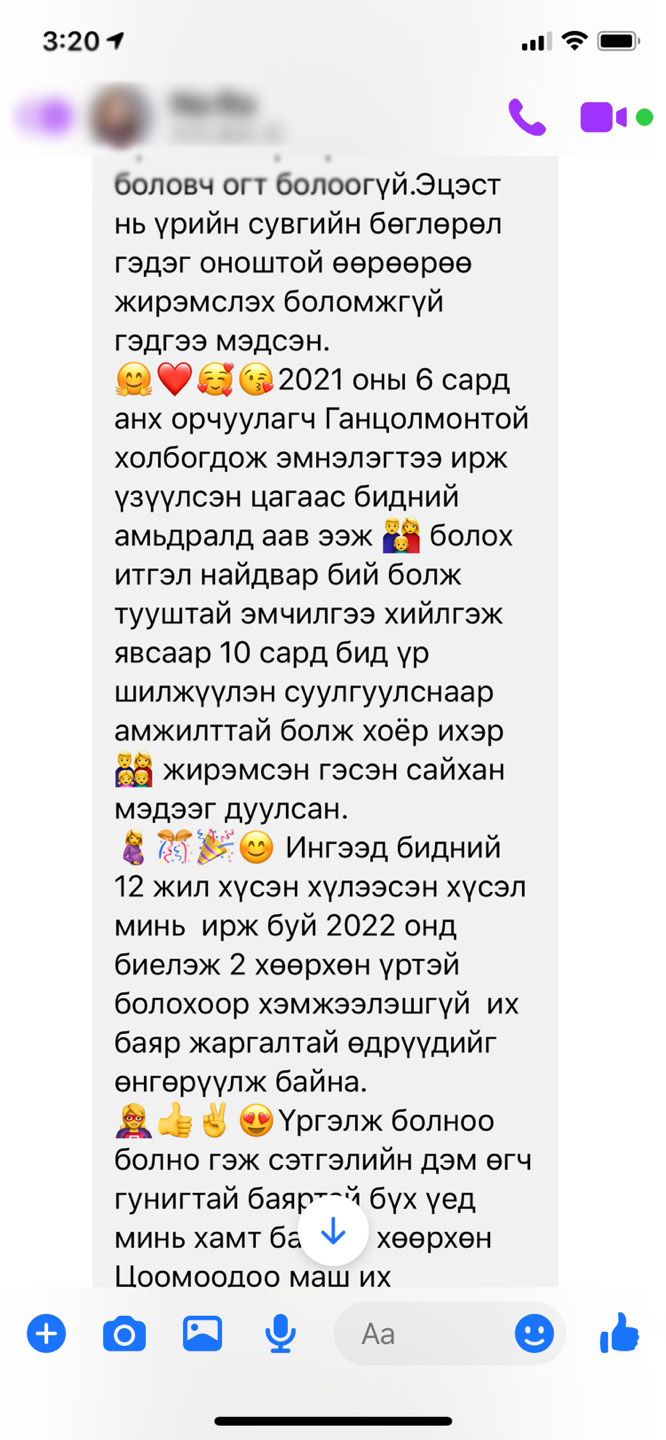The height and width of the screenshot is (1440, 666).
Task: Open the contact's profile picture
Action: (118, 115)
